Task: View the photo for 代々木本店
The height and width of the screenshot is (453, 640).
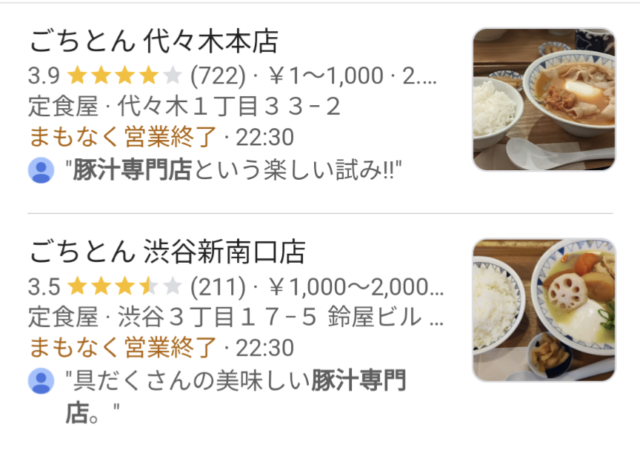Action: [543, 98]
